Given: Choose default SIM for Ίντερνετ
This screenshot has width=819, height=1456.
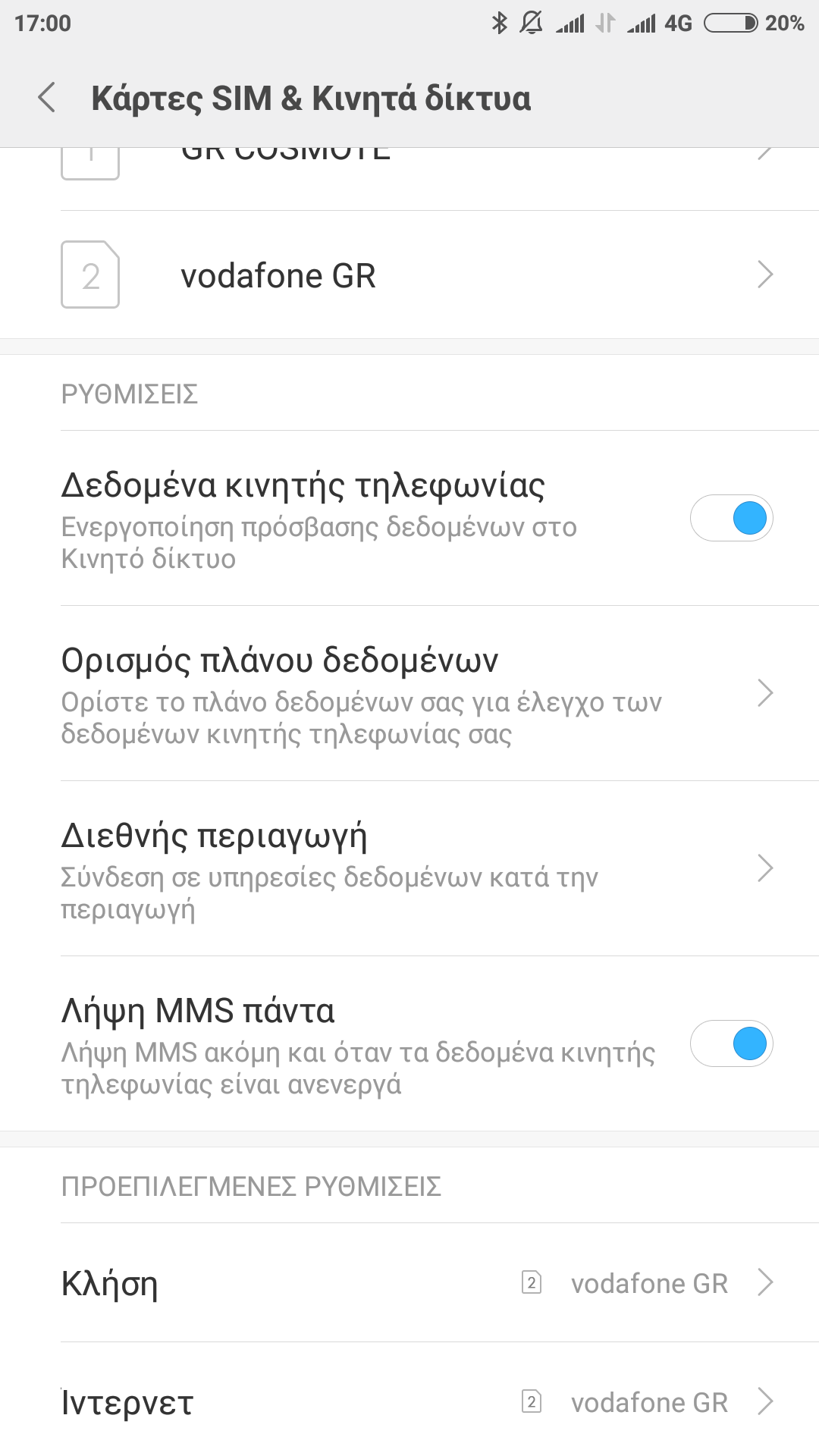Looking at the screenshot, I should pos(409,1402).
